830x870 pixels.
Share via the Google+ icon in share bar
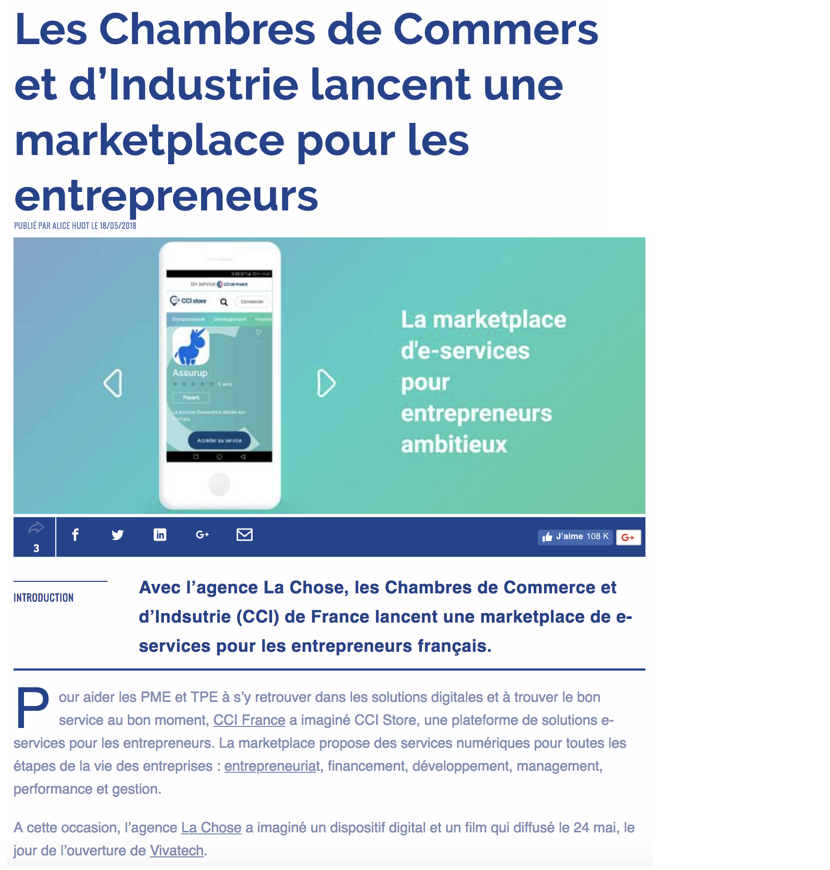202,535
